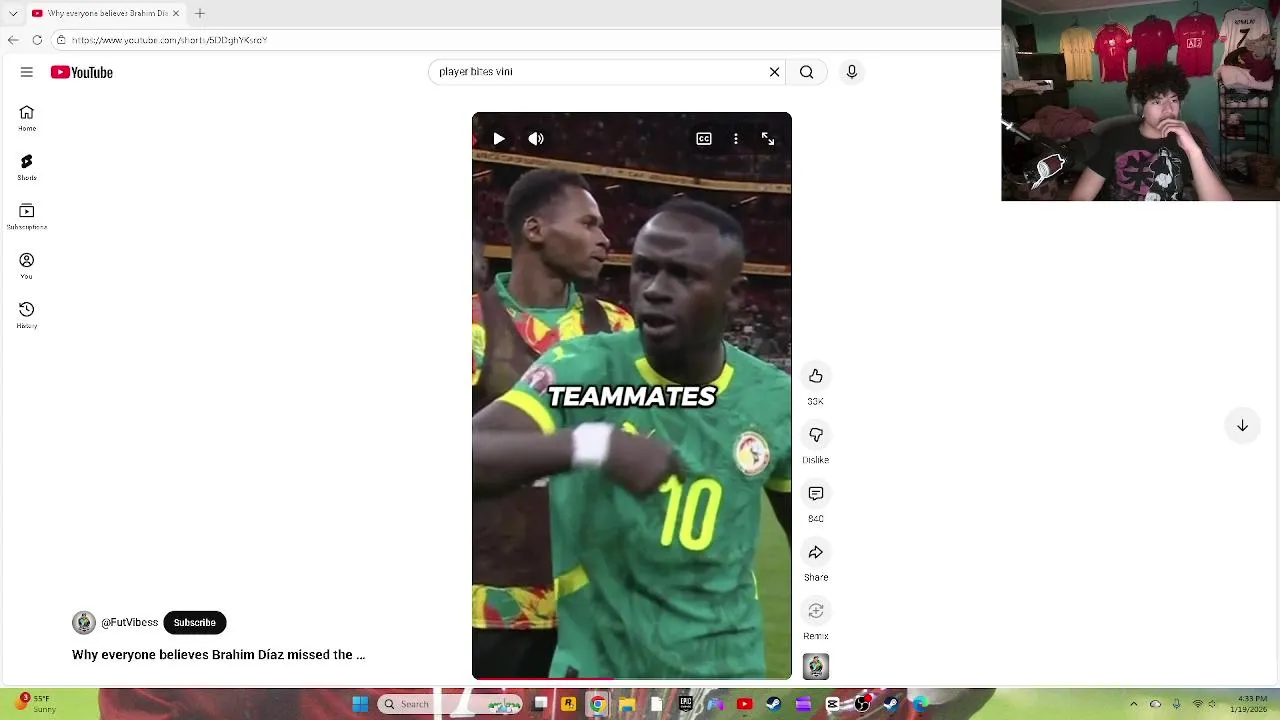This screenshot has width=1280, height=720.
Task: Dislike this Short
Action: (816, 435)
